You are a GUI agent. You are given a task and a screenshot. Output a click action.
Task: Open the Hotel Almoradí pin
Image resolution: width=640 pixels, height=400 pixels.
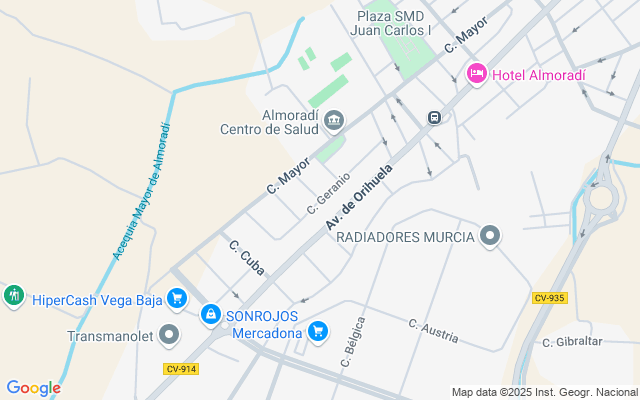pyautogui.click(x=477, y=75)
